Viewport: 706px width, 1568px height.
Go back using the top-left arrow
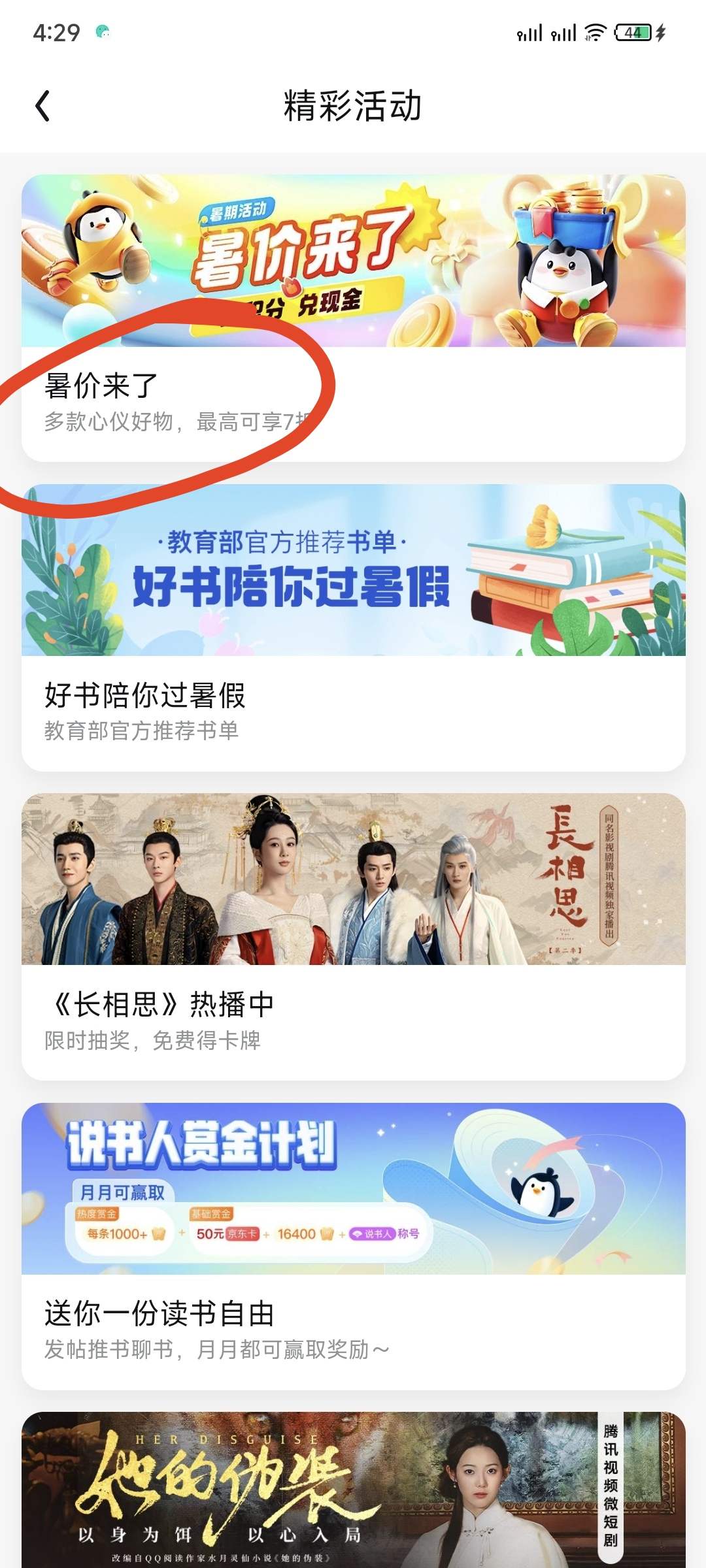pos(43,106)
